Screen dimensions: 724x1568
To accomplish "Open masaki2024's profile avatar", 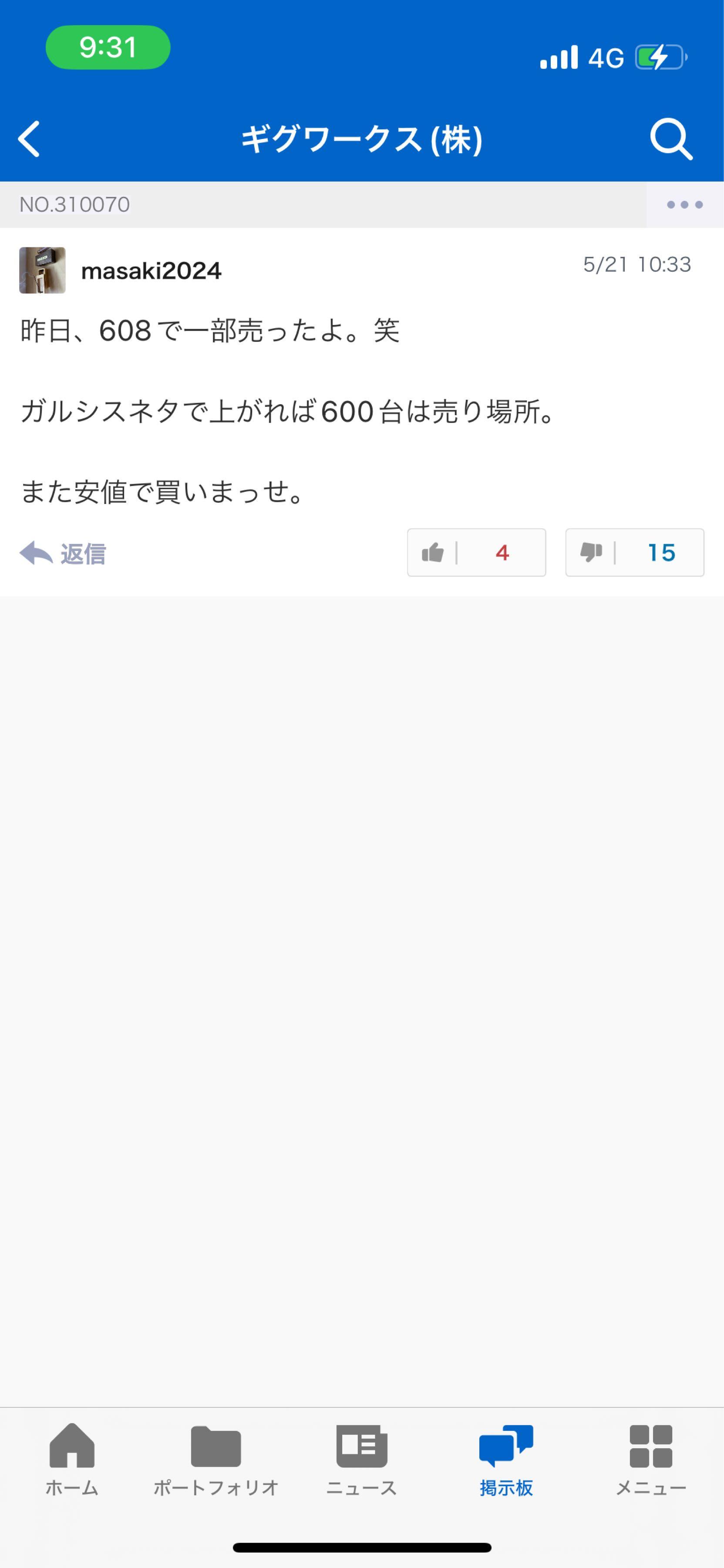I will tap(42, 270).
